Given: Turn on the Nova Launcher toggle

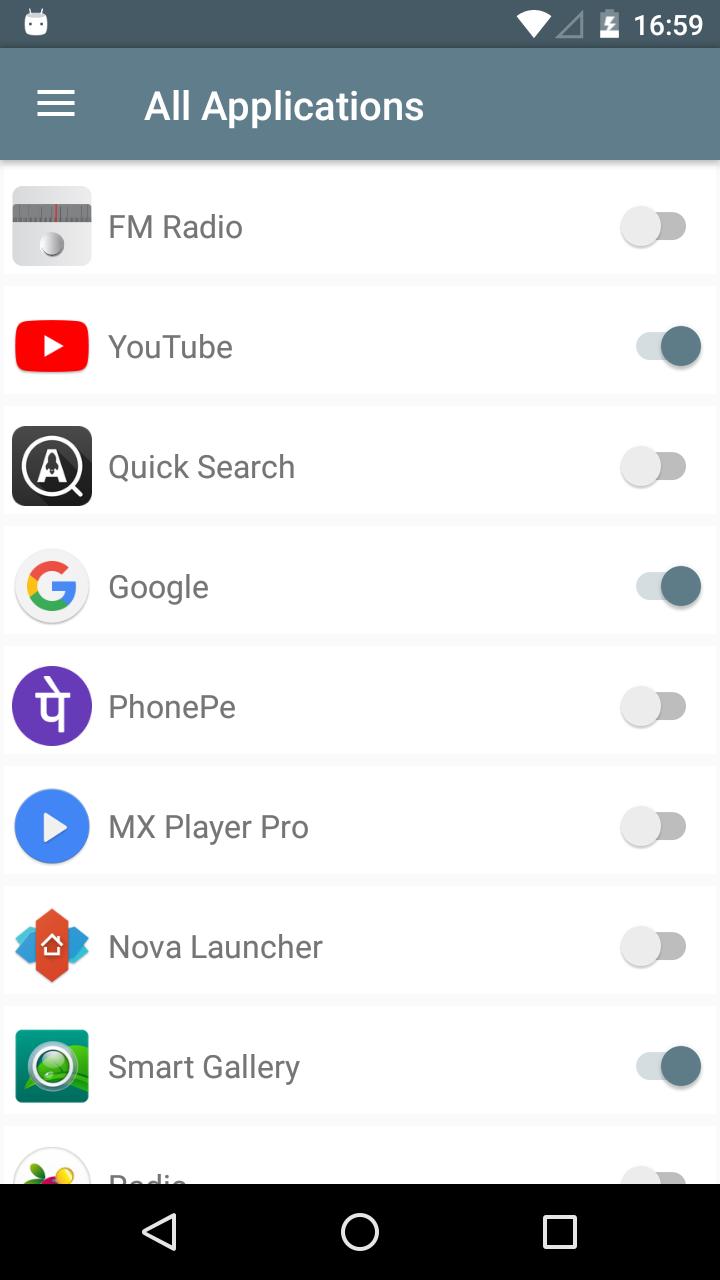Looking at the screenshot, I should click(x=656, y=946).
